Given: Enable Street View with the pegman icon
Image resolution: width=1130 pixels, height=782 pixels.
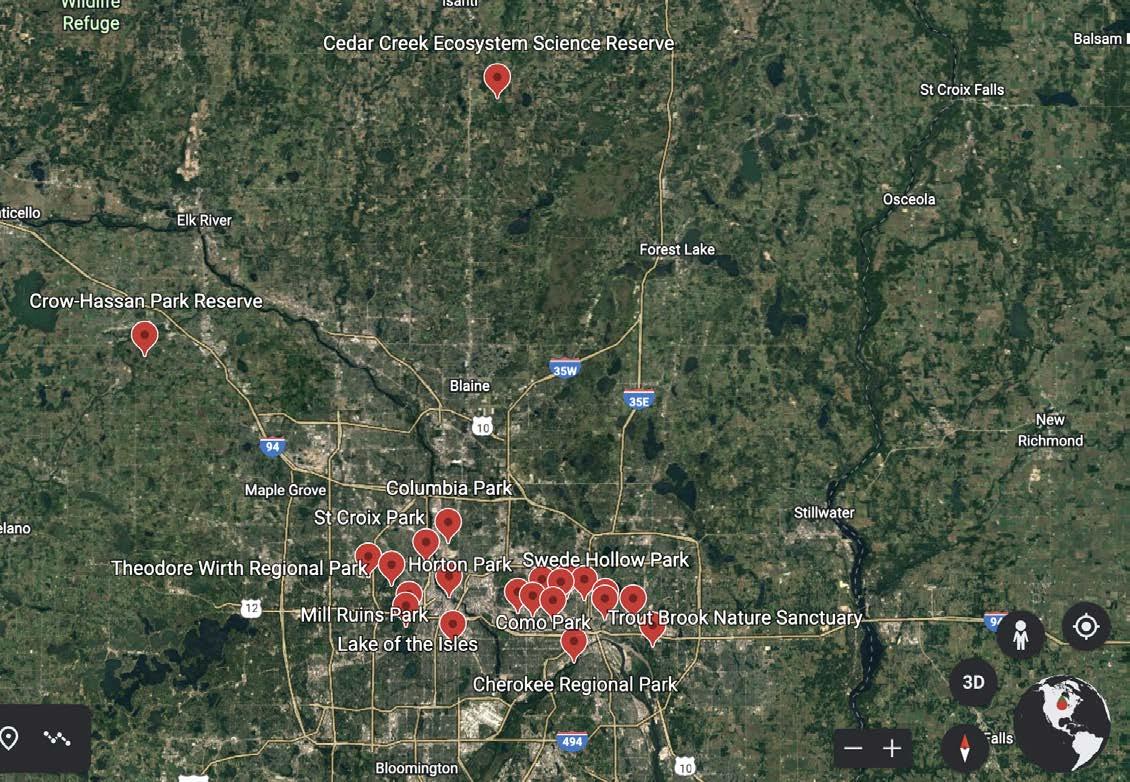Looking at the screenshot, I should 1020,635.
